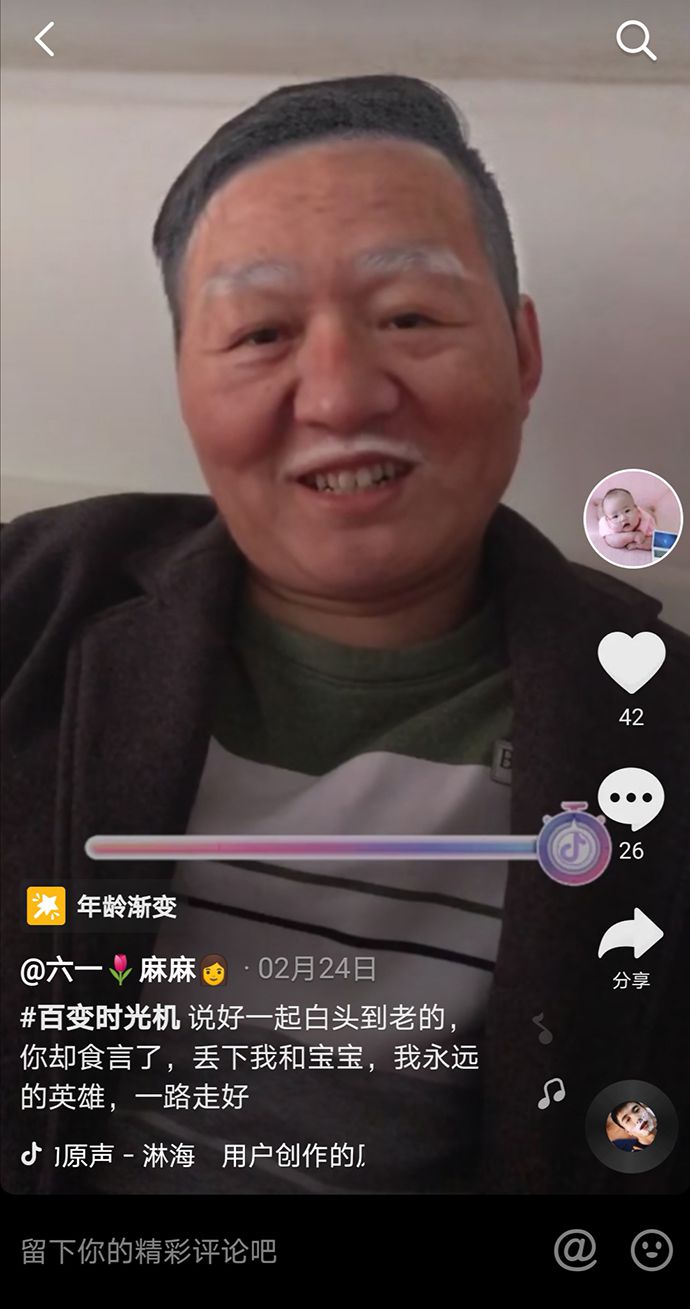Like this video with the heart

631,662
